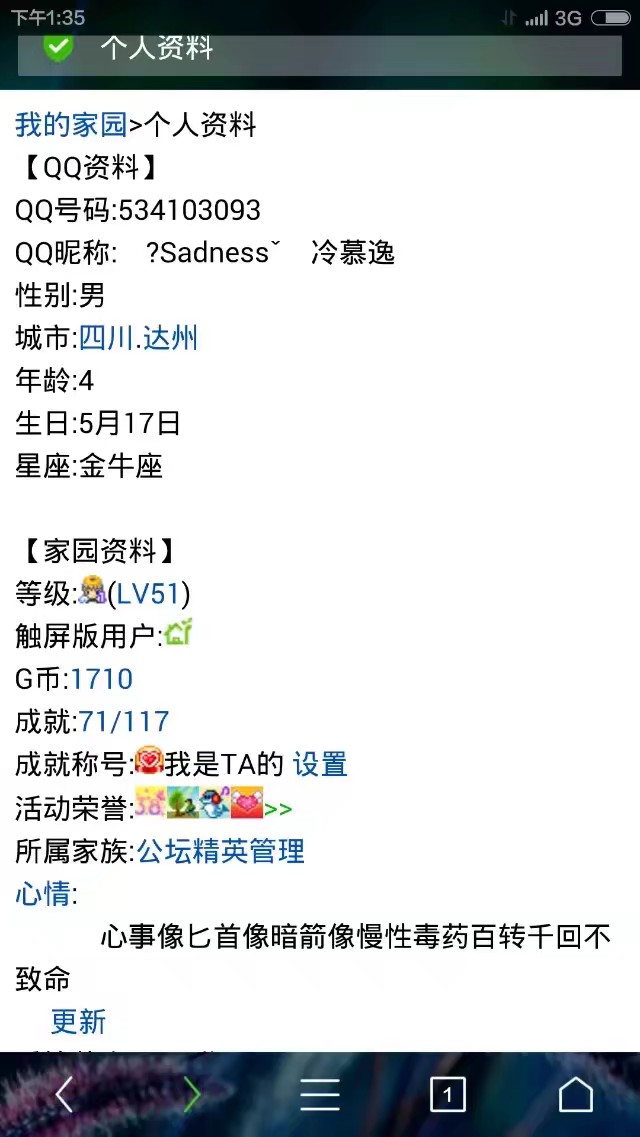Open the 心情 mood link
The image size is (640, 1137).
[x=43, y=894]
